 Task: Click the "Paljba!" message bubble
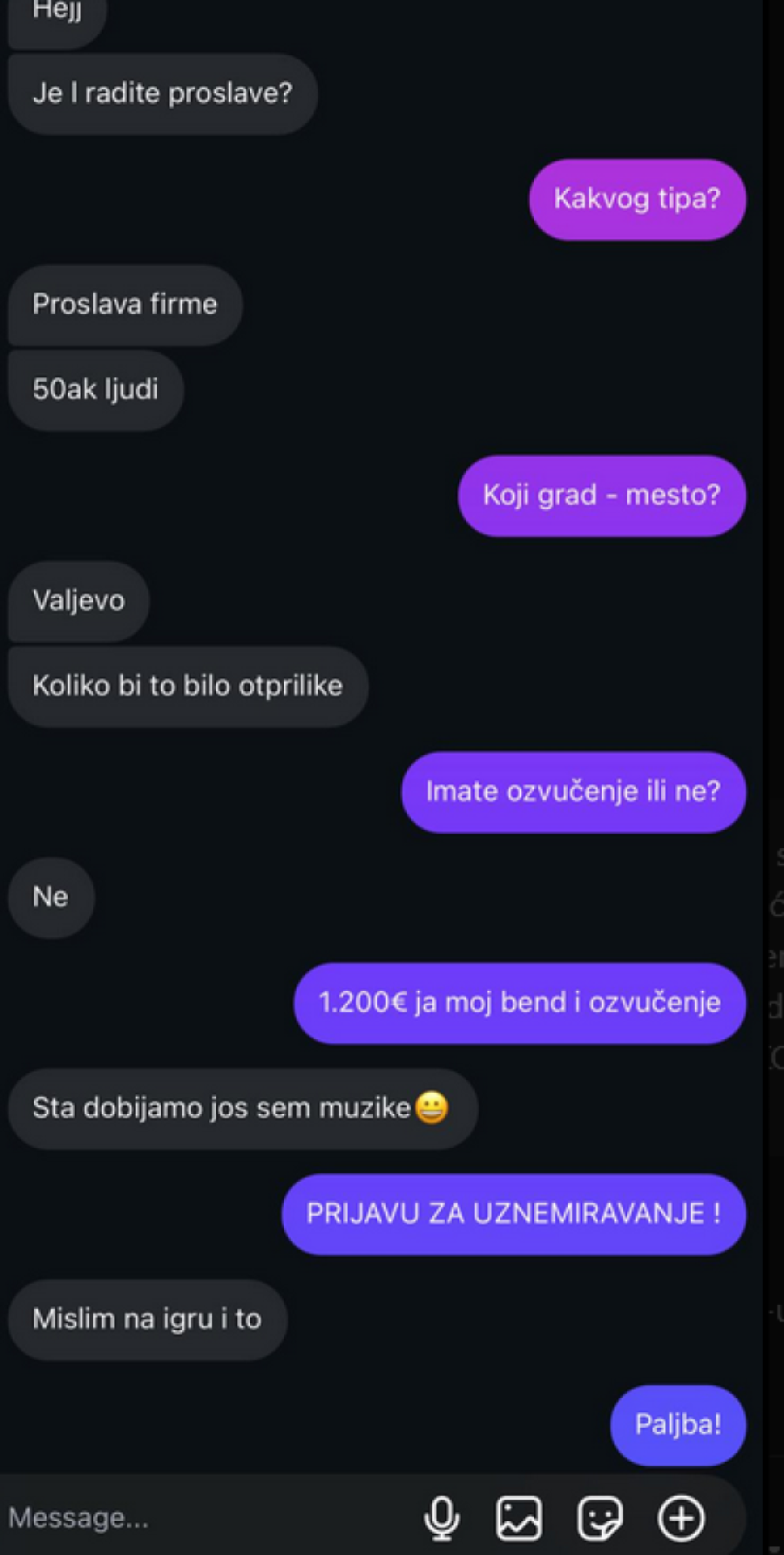678,1424
